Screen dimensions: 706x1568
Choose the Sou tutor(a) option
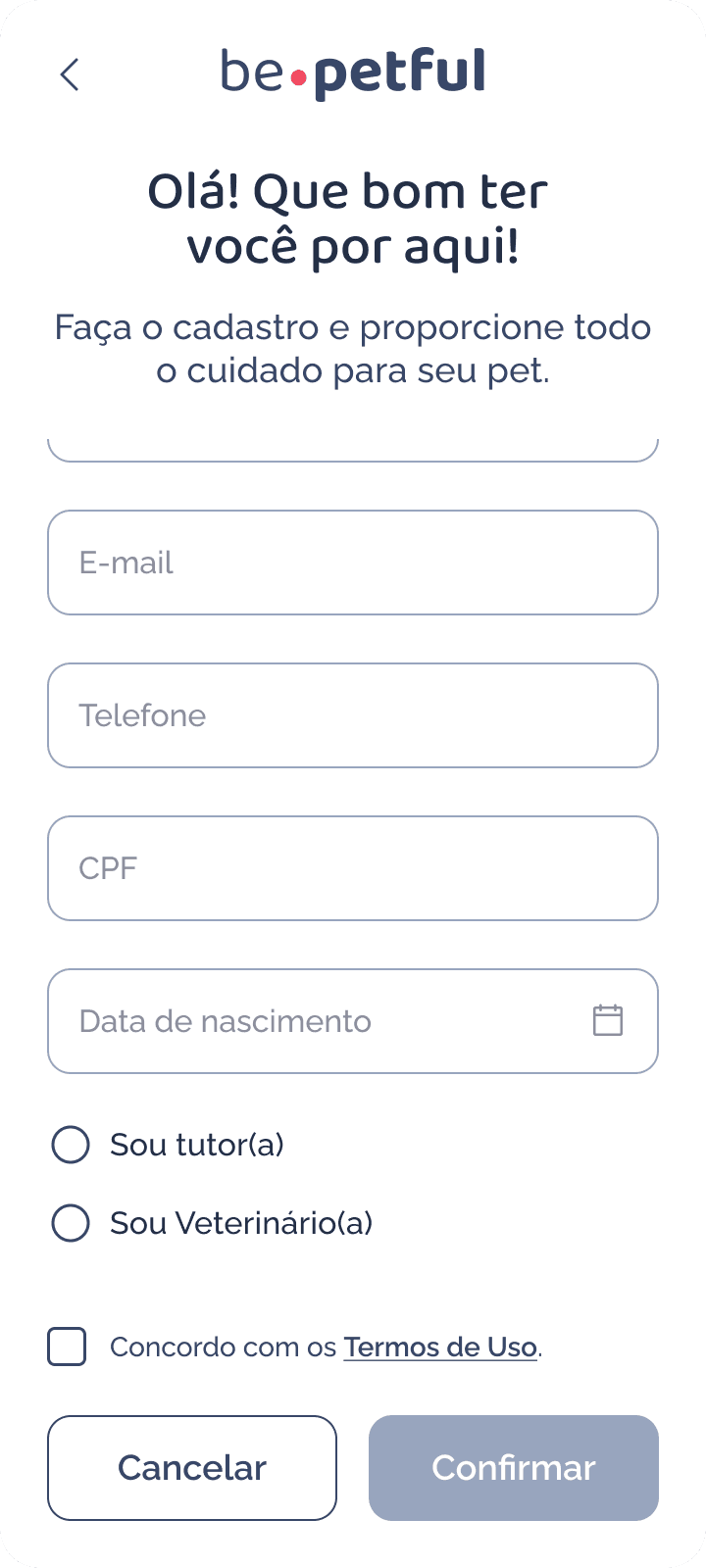click(x=71, y=1145)
